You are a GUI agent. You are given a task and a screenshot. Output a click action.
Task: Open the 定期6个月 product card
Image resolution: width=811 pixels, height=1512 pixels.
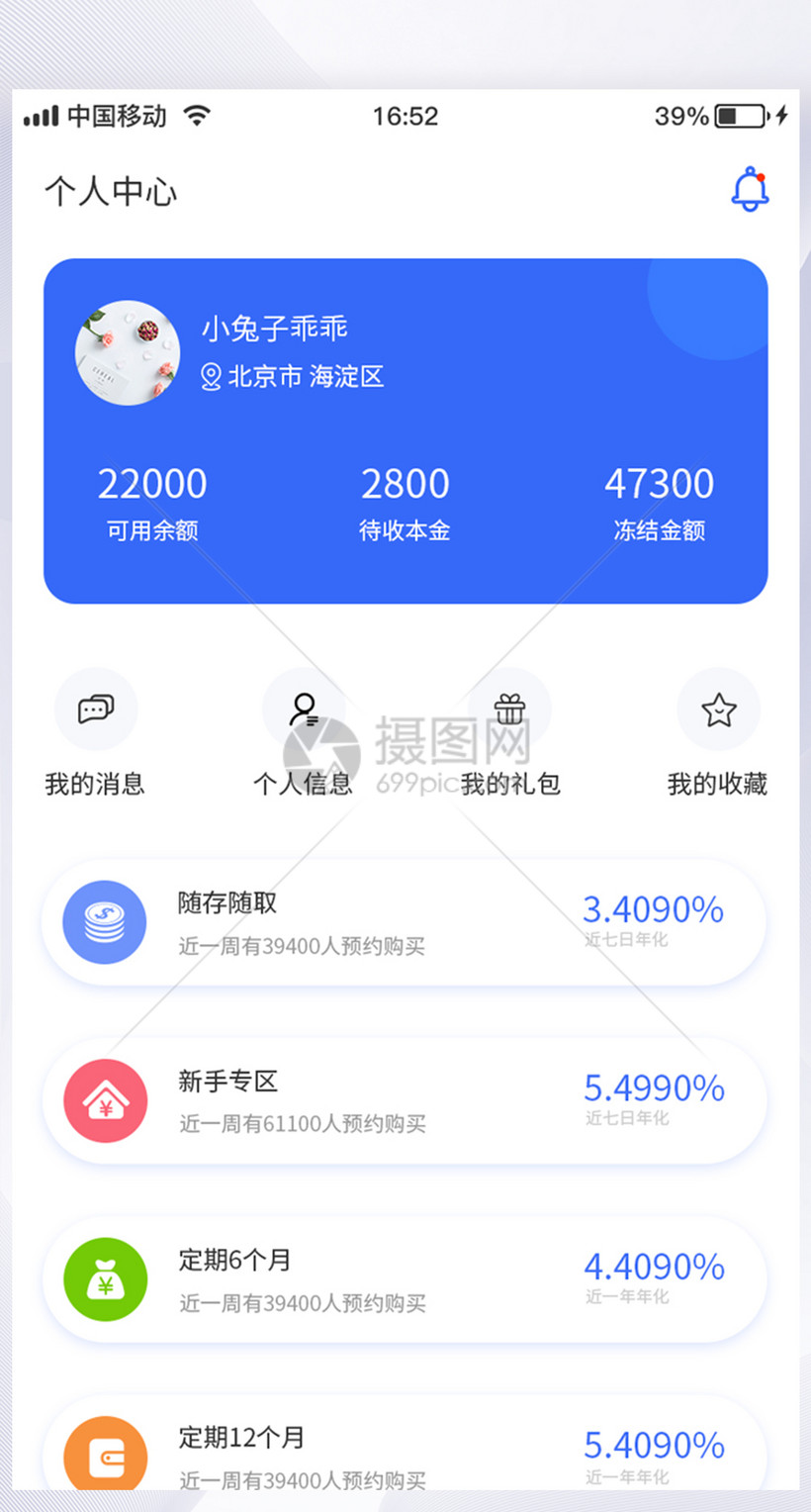405,1279
